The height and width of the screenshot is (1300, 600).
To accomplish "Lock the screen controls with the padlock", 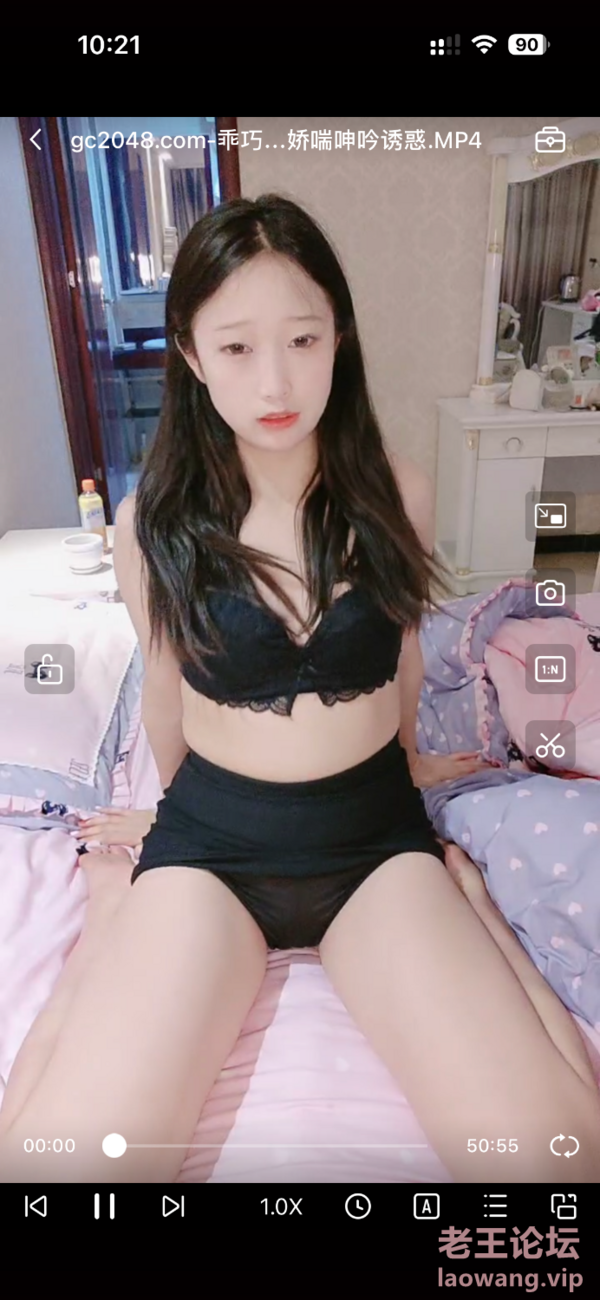I will pyautogui.click(x=49, y=669).
